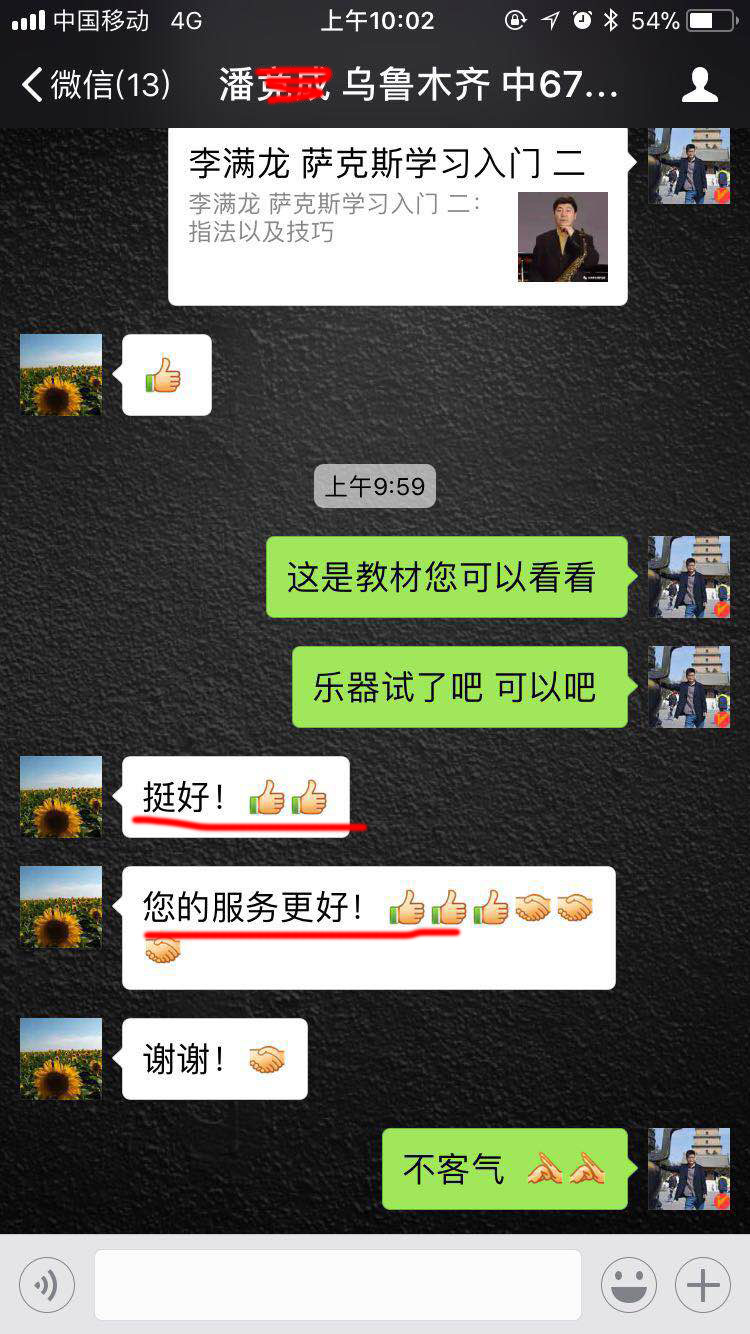Go back to the WeChat chat list
The image size is (750, 1334).
(95, 85)
